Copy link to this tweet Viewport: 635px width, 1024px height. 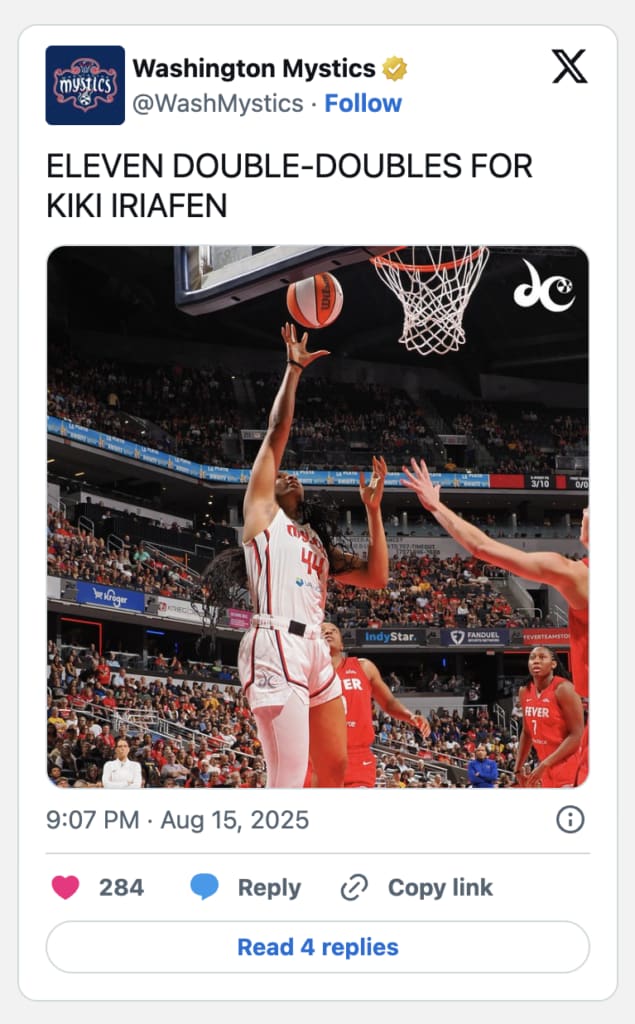coord(417,887)
